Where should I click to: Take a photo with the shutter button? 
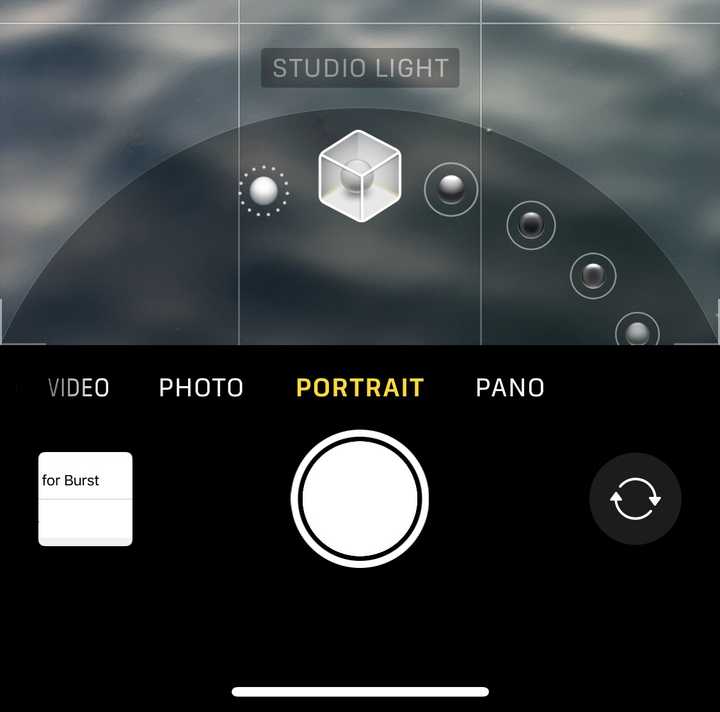click(x=360, y=500)
